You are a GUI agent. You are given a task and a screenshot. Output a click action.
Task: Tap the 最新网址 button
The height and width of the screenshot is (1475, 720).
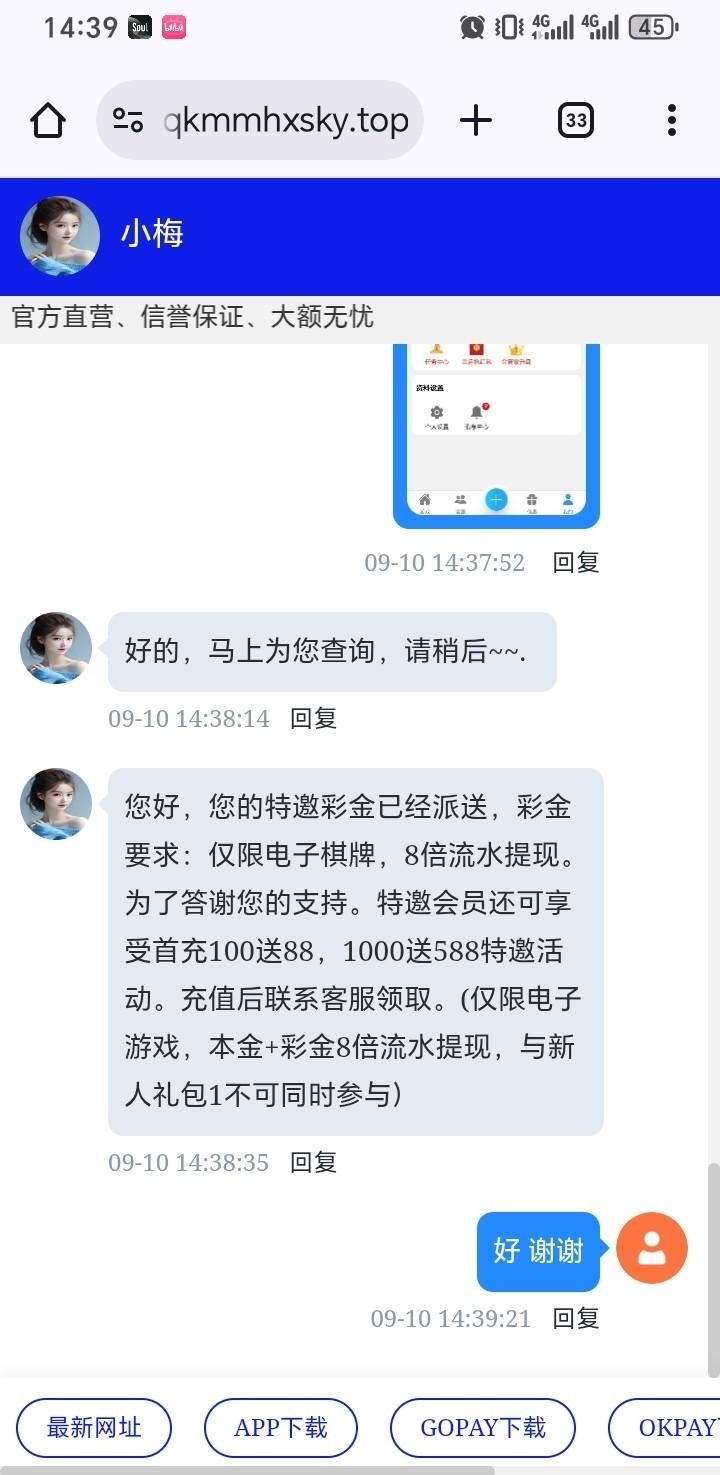[x=94, y=1427]
